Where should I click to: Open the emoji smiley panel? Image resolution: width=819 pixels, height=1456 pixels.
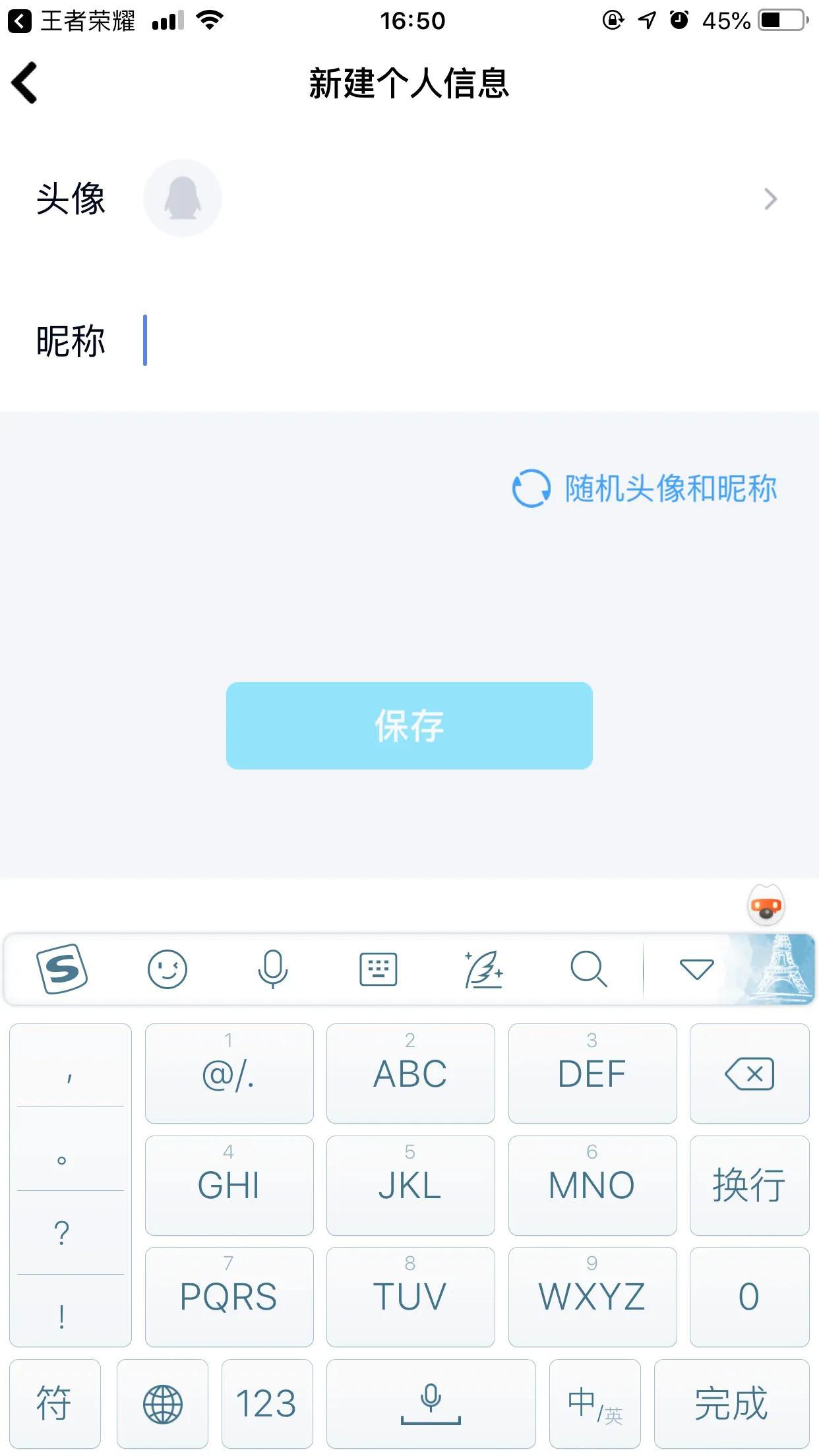tap(167, 969)
